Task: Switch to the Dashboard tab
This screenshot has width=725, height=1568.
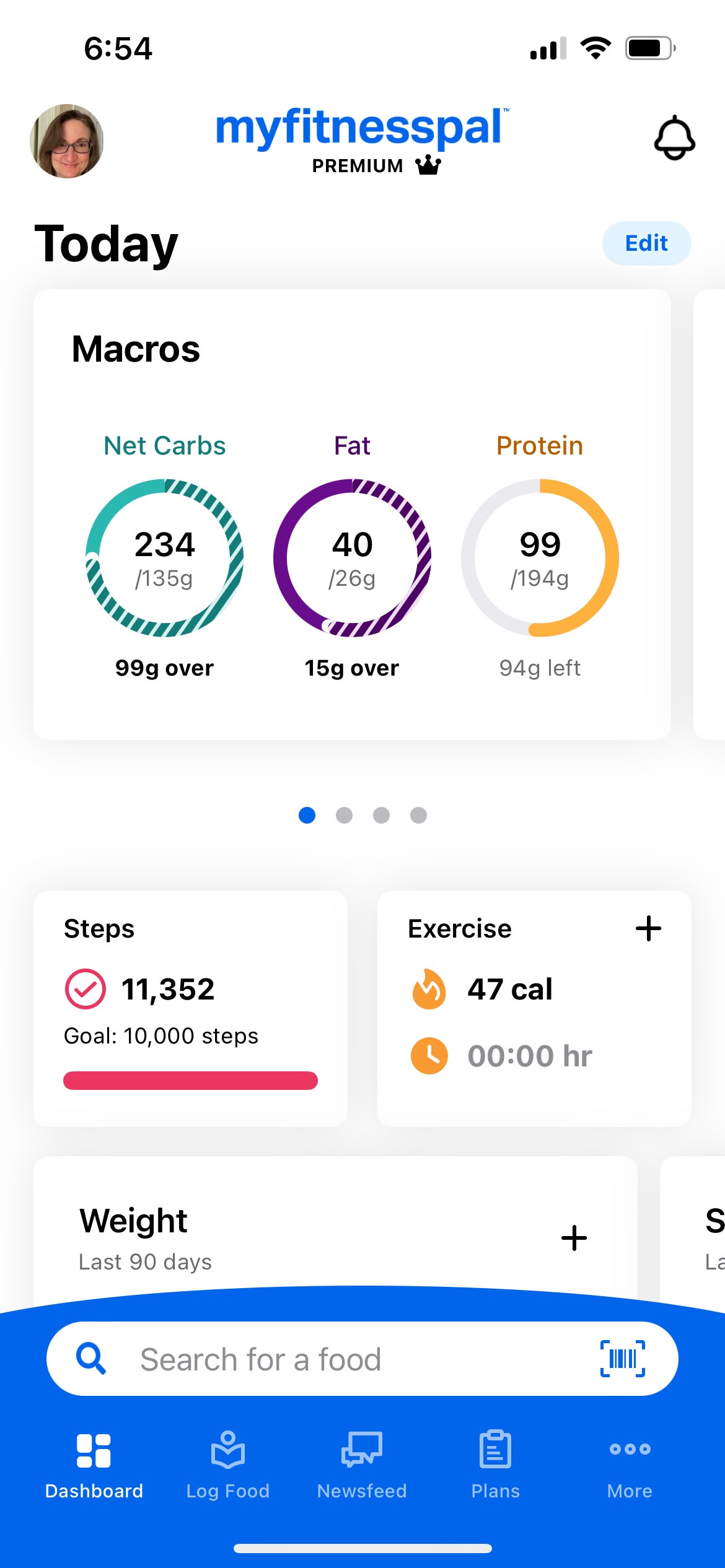Action: point(94,1465)
